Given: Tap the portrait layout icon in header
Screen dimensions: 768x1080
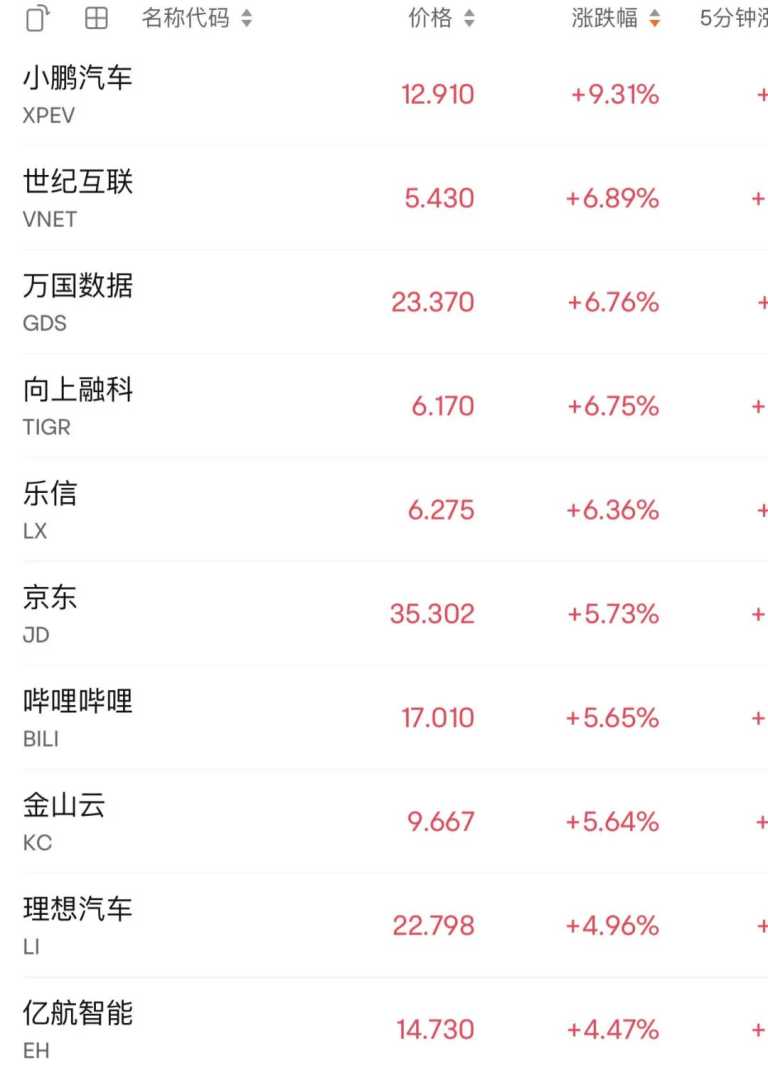Looking at the screenshot, I should coord(37,18).
